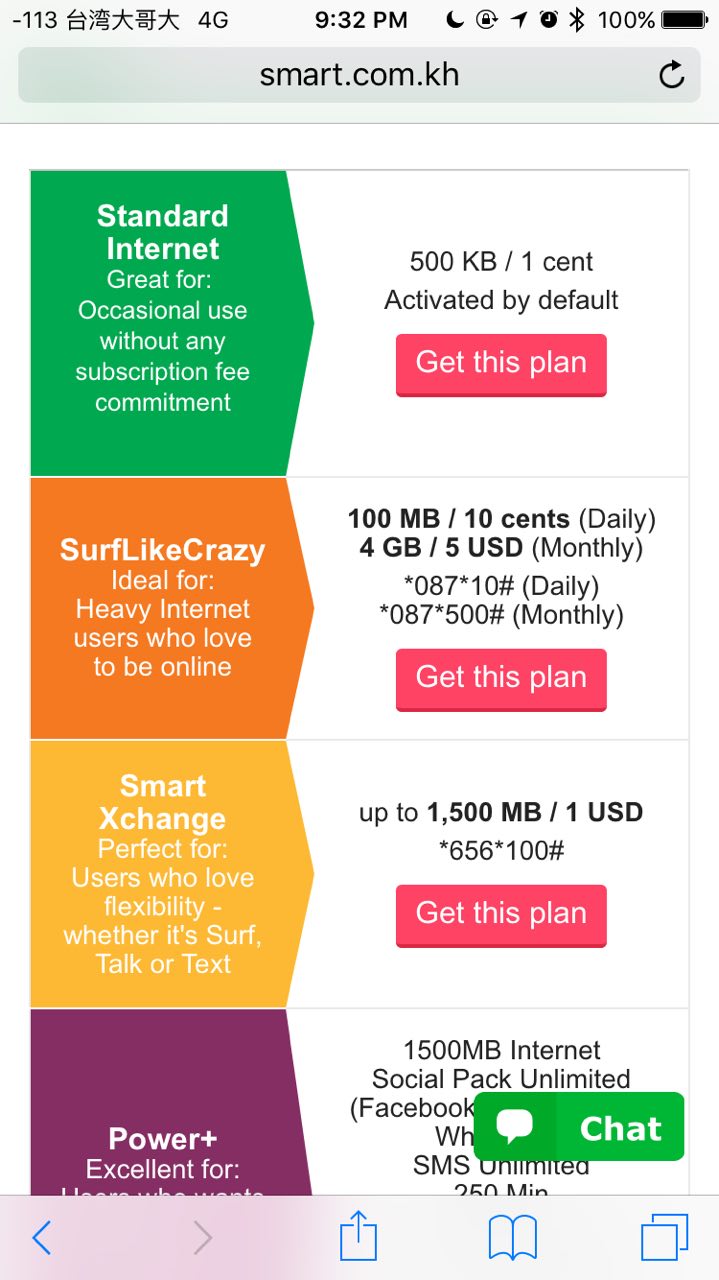Reload the current page
This screenshot has width=719, height=1280.
[672, 75]
